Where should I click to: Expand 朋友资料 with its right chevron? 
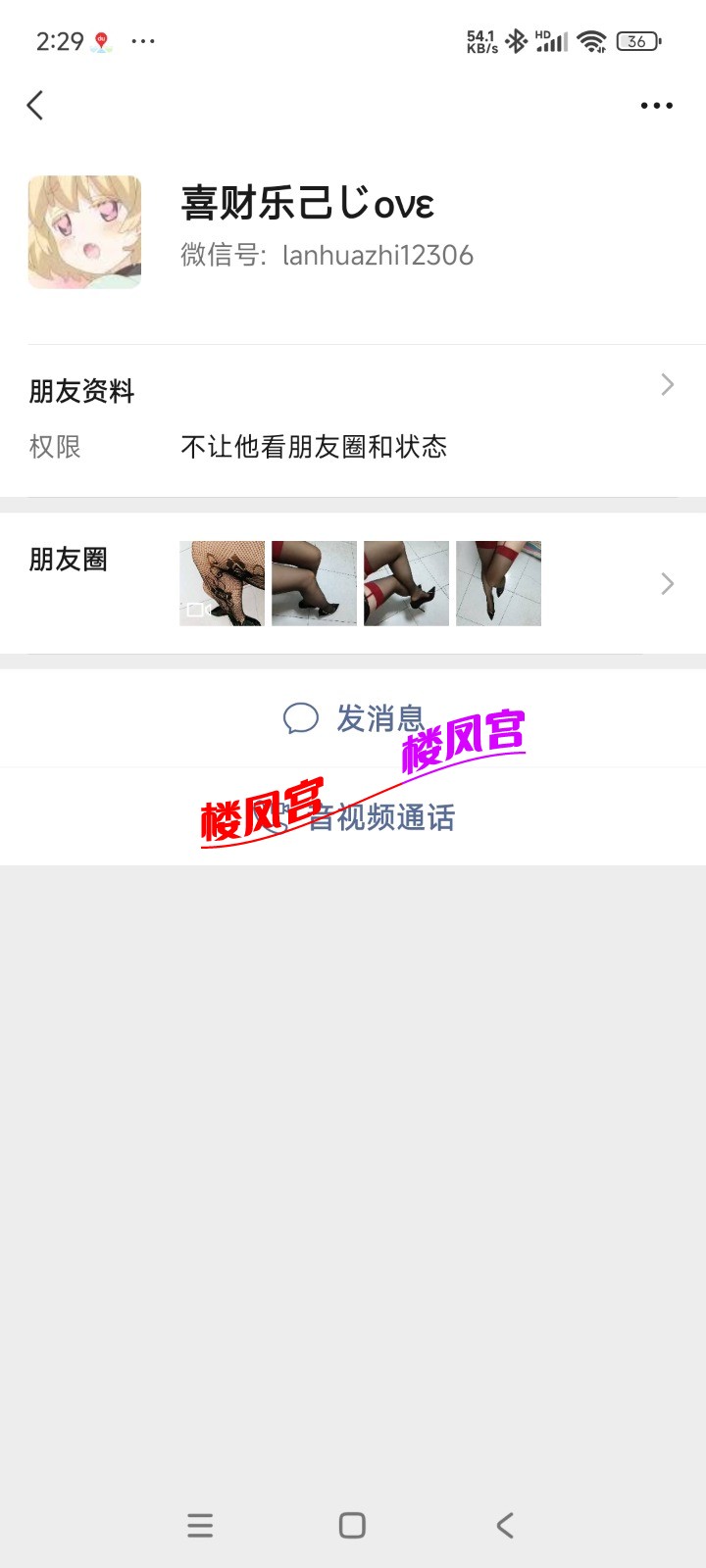click(667, 384)
